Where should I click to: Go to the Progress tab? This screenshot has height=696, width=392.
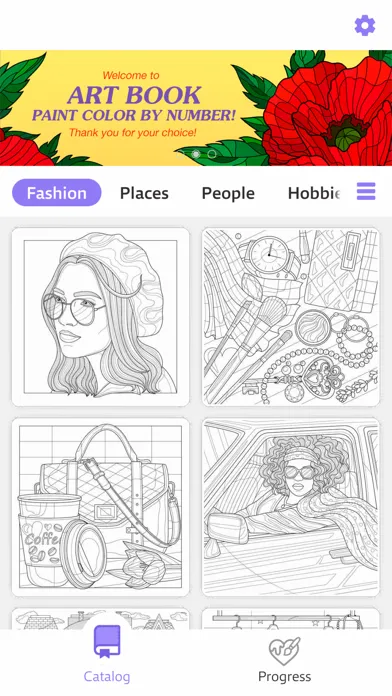[285, 660]
